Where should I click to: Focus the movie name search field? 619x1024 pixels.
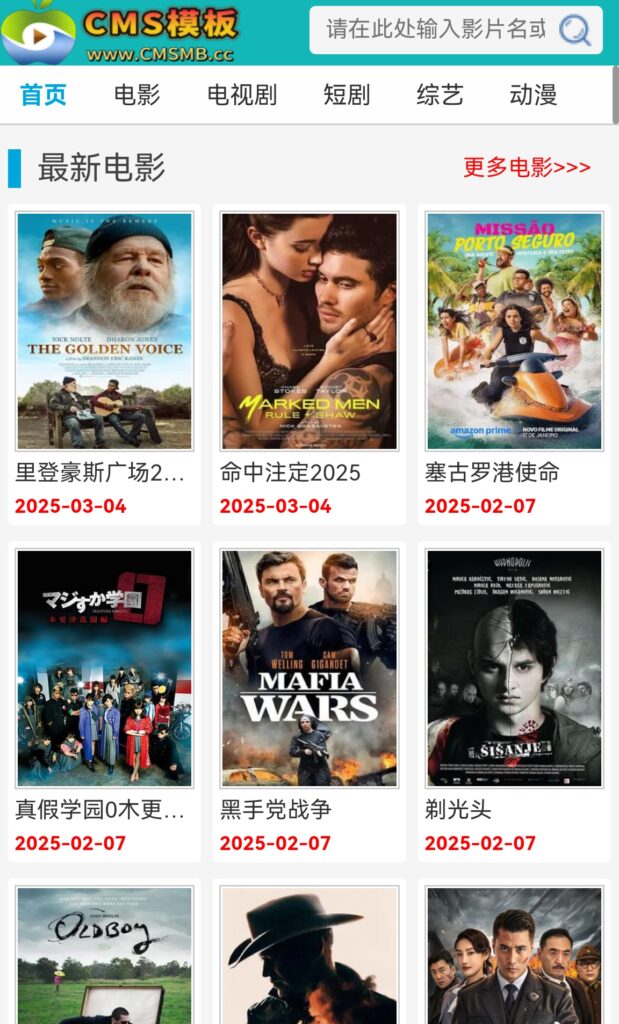[436, 30]
